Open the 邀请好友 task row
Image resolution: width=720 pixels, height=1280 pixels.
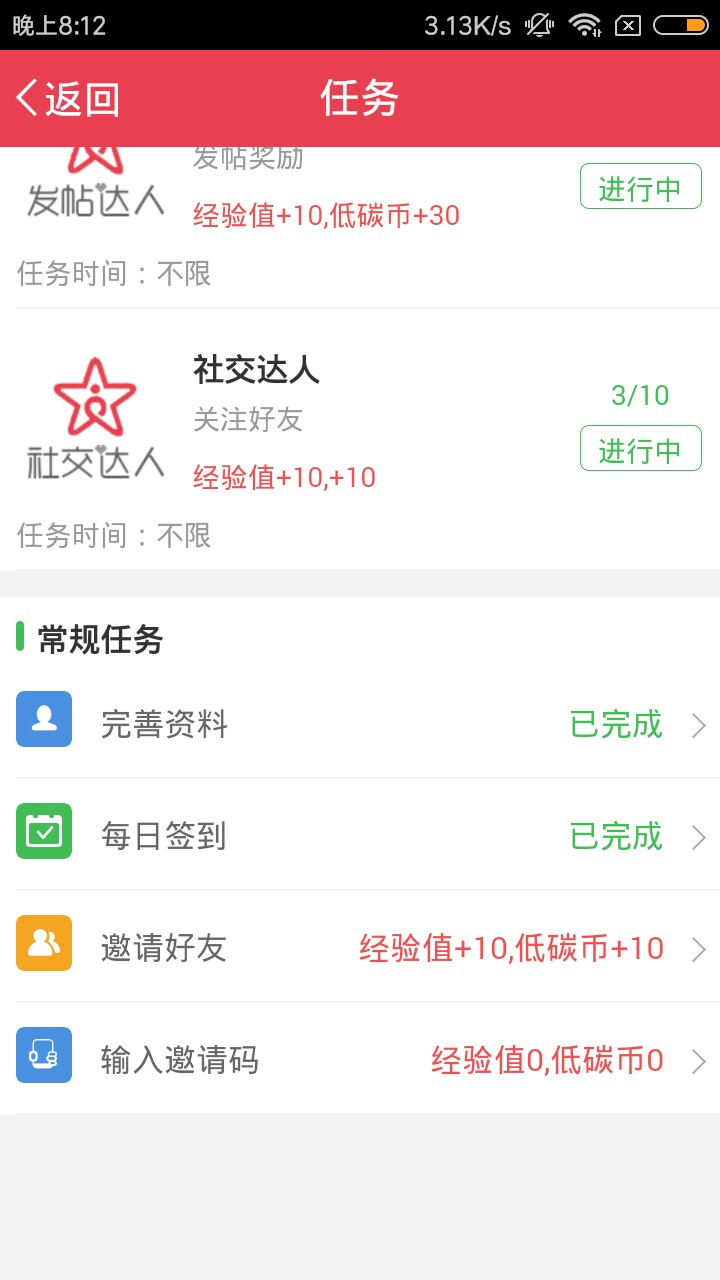tap(360, 947)
